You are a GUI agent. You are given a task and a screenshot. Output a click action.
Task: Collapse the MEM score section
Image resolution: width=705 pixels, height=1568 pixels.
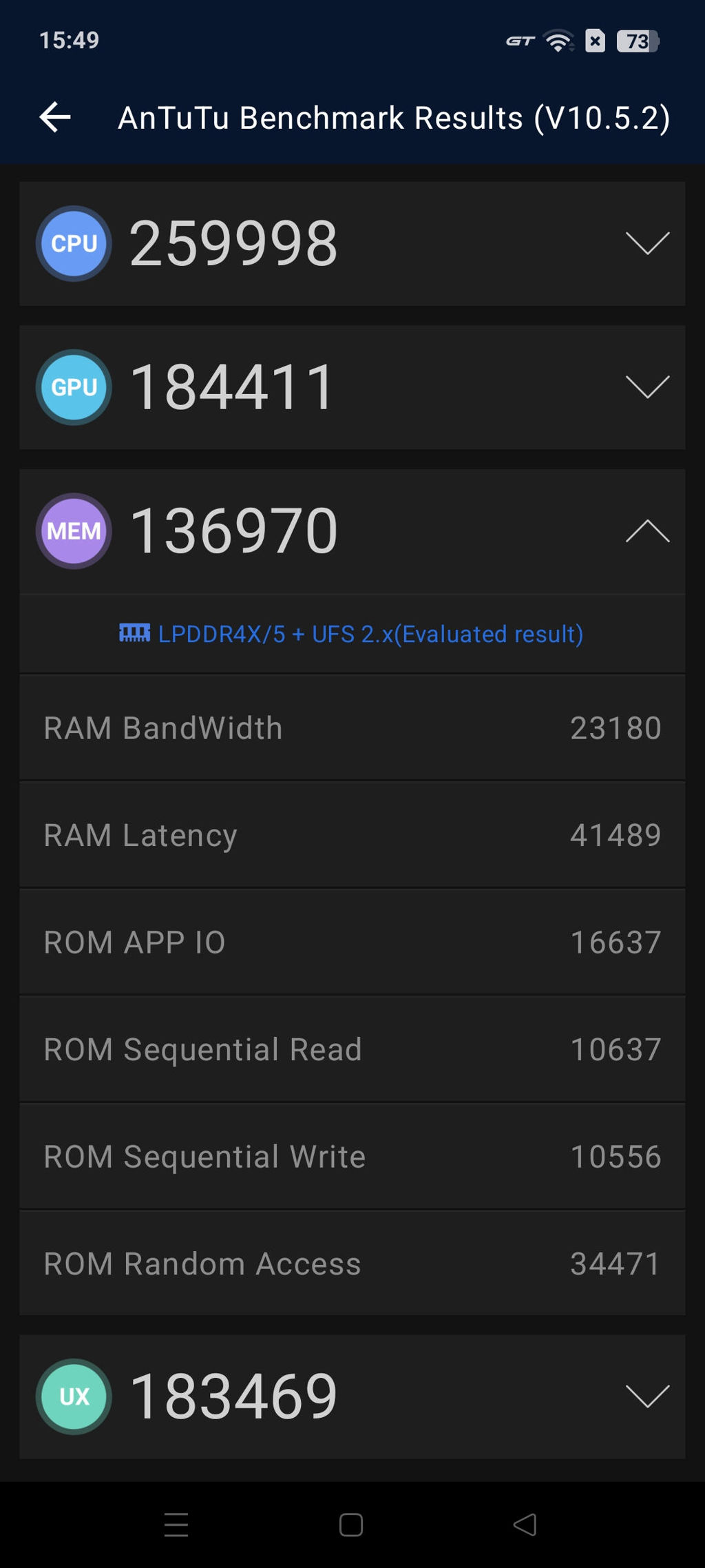646,531
